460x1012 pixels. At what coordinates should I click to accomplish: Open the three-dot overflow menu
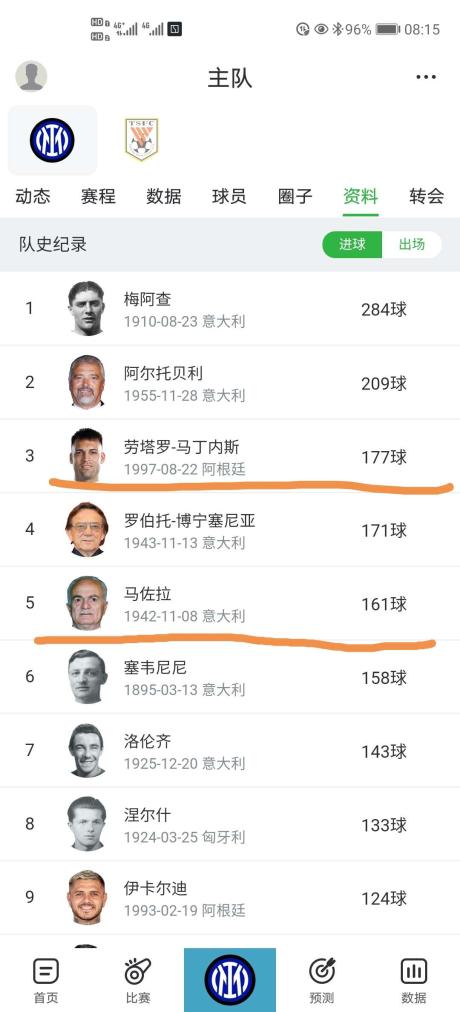tap(426, 77)
